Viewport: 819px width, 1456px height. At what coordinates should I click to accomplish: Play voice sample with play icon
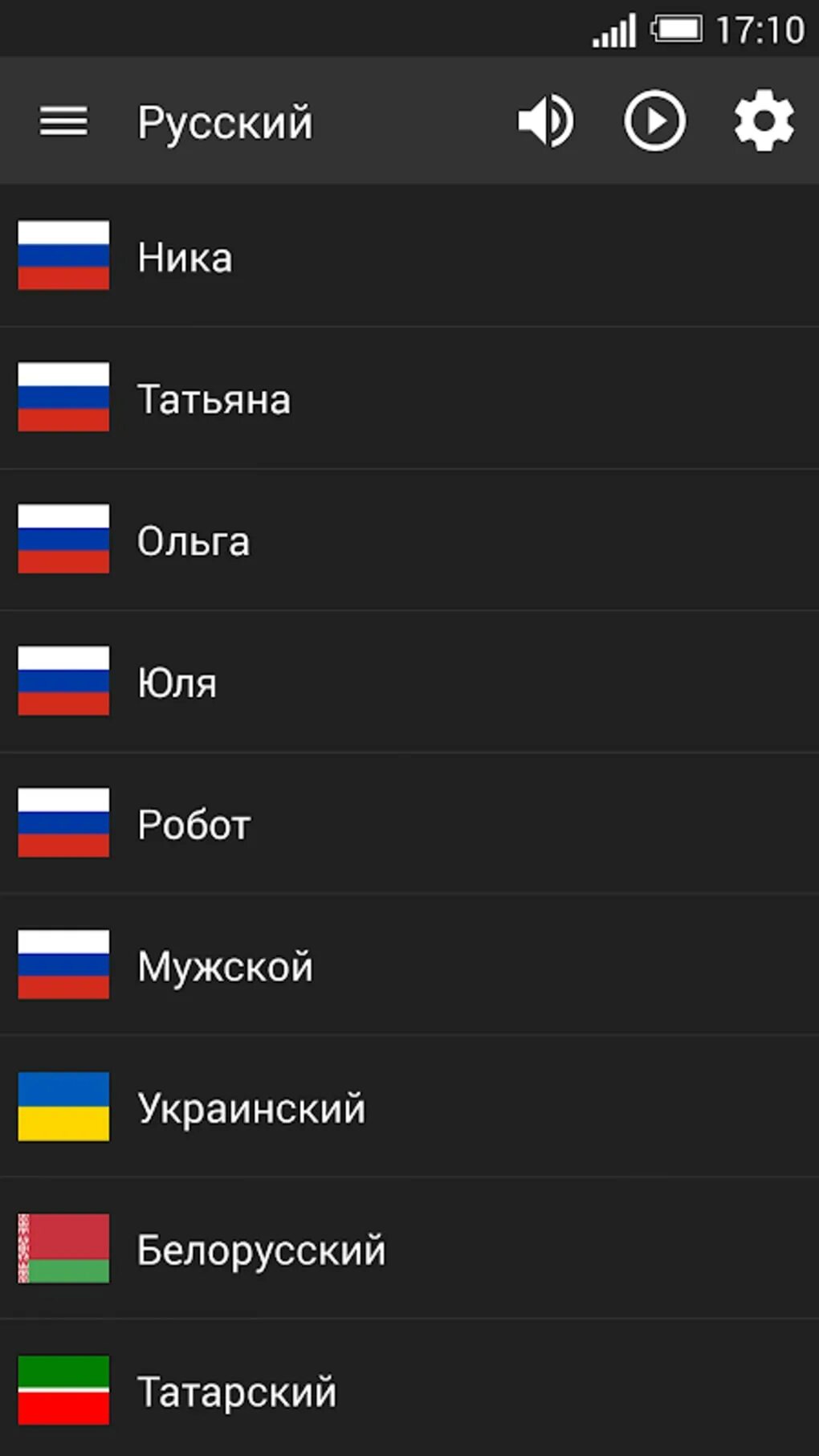[x=654, y=121]
